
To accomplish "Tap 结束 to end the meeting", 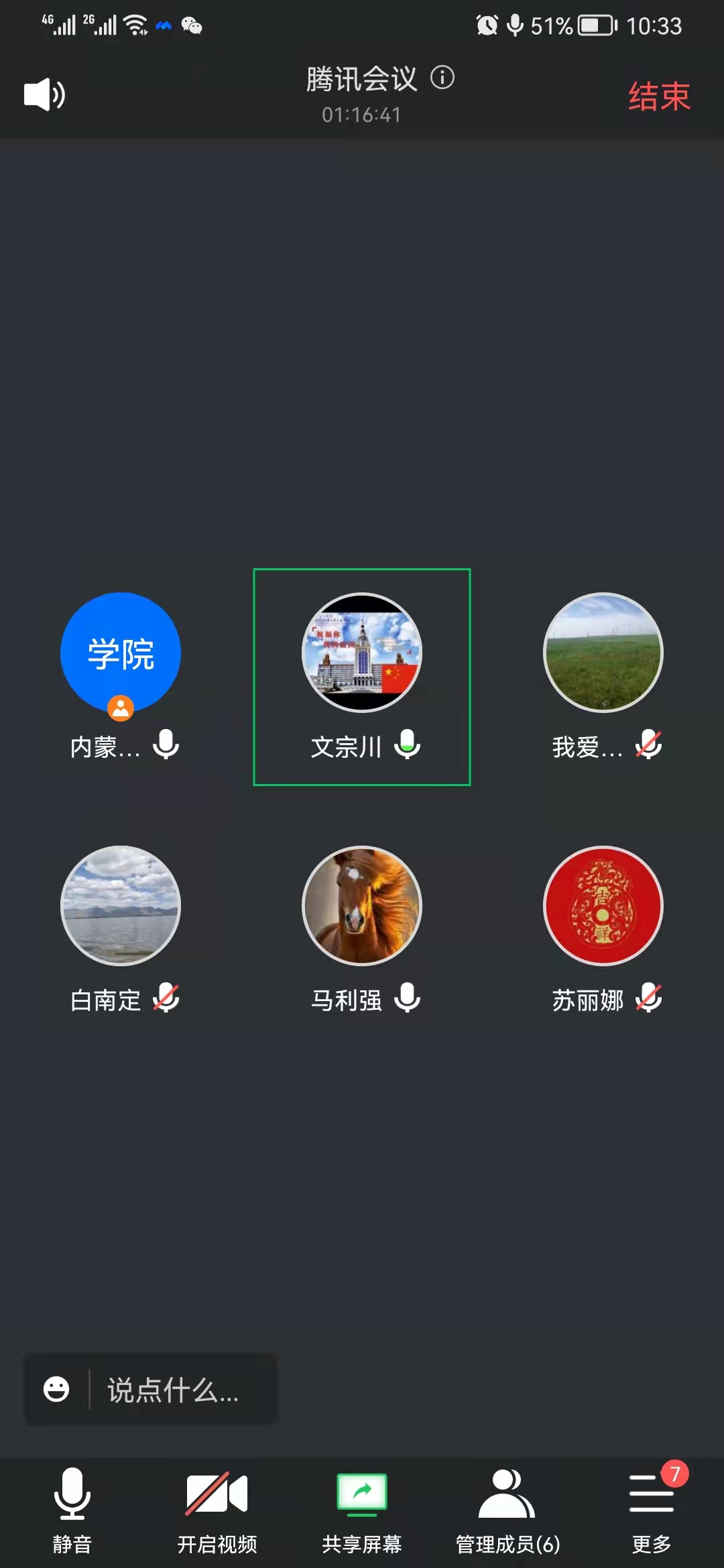I will click(658, 96).
